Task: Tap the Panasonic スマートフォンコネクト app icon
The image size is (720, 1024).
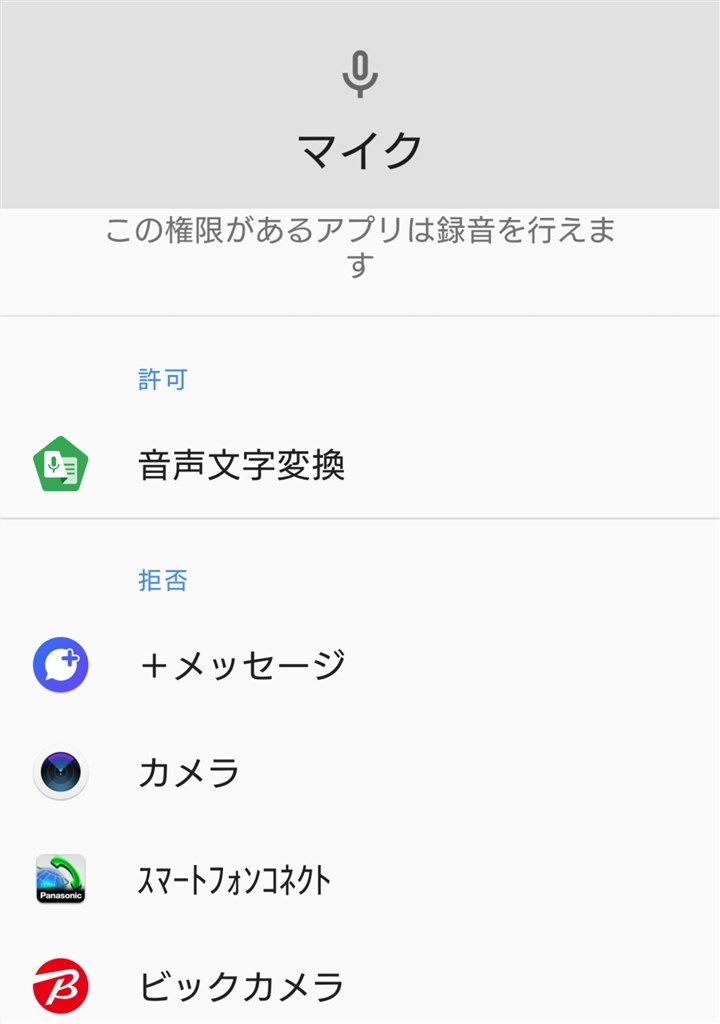Action: pos(60,880)
